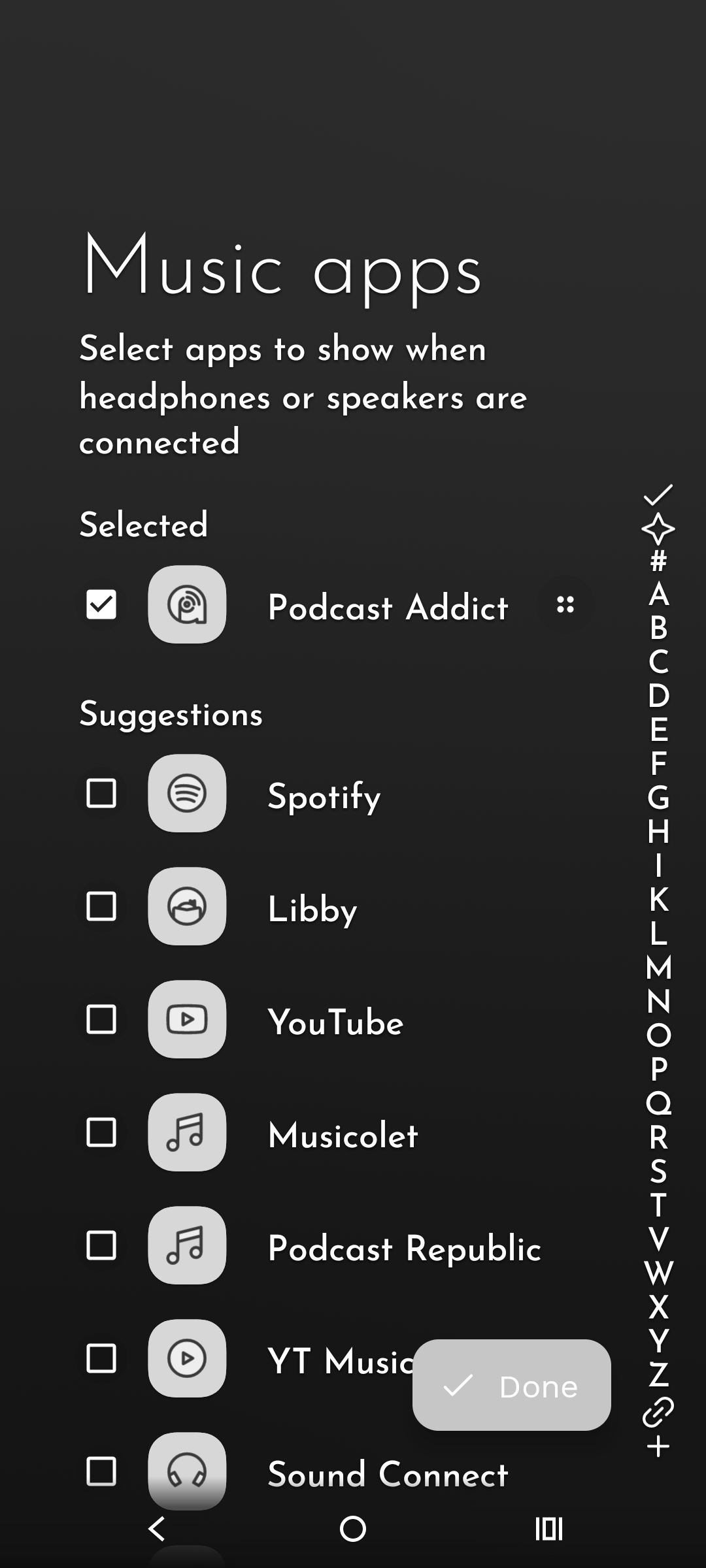Screen dimensions: 706x1568
Task: Select the YT Music checkbox
Action: (101, 1358)
